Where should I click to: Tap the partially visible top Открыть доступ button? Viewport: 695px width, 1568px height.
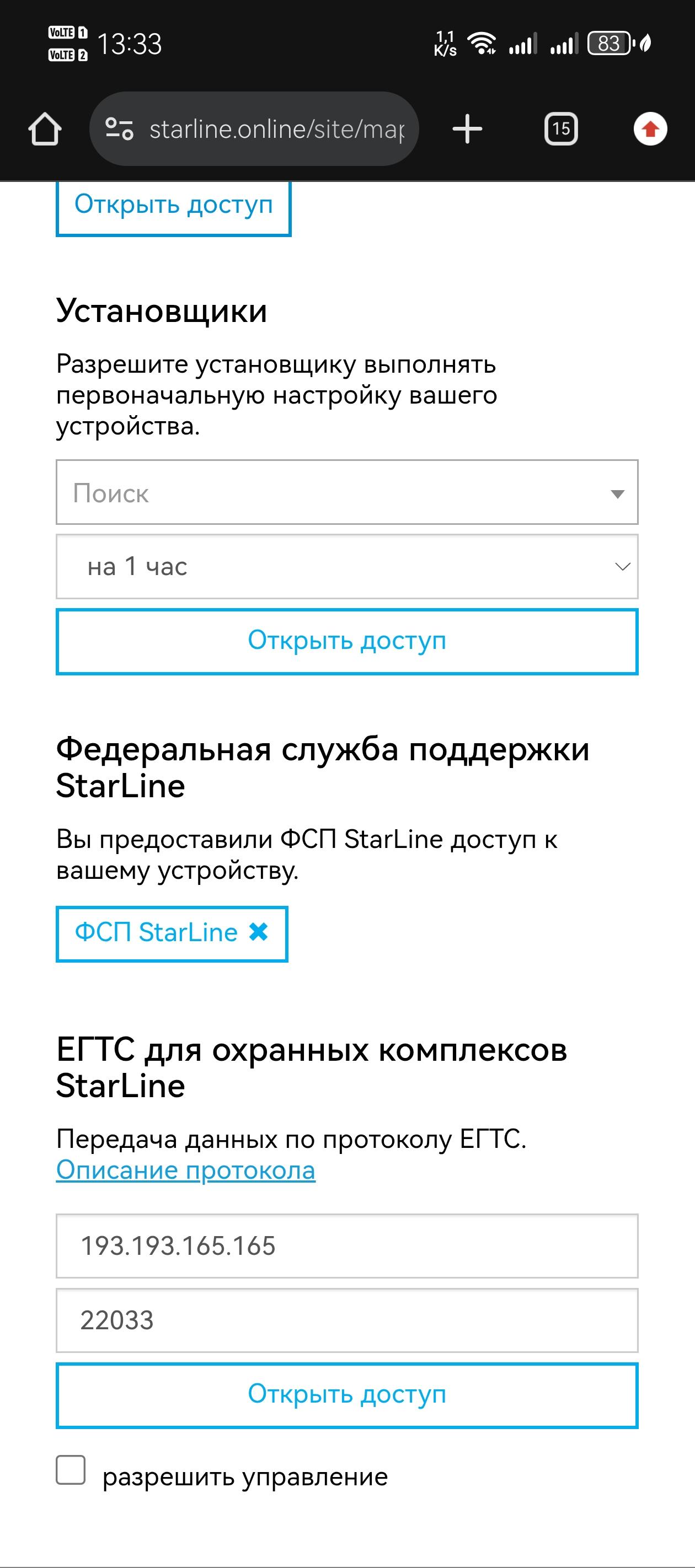[x=173, y=207]
